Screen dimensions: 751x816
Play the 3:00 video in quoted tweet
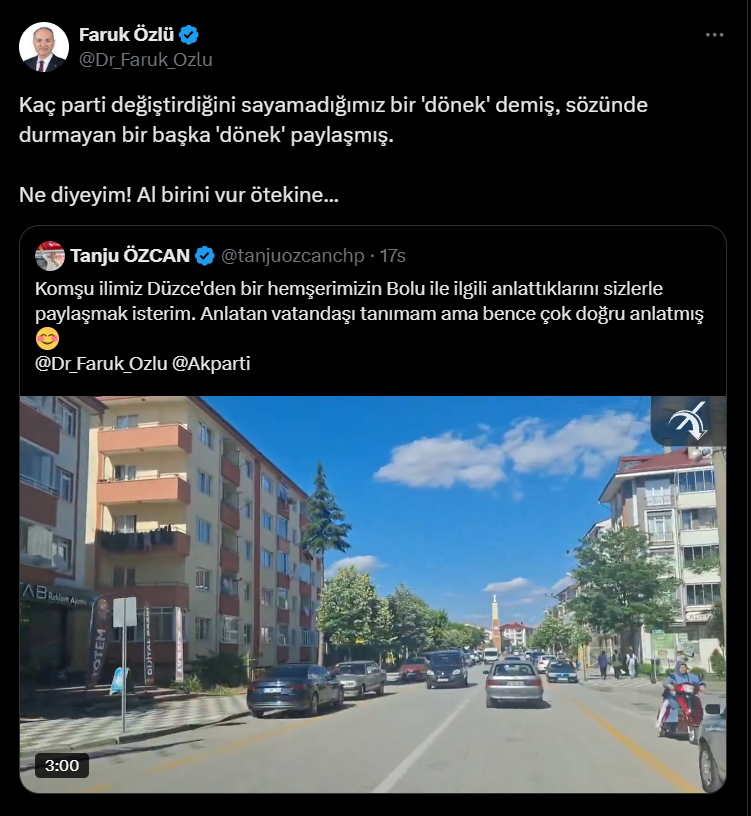(x=370, y=595)
